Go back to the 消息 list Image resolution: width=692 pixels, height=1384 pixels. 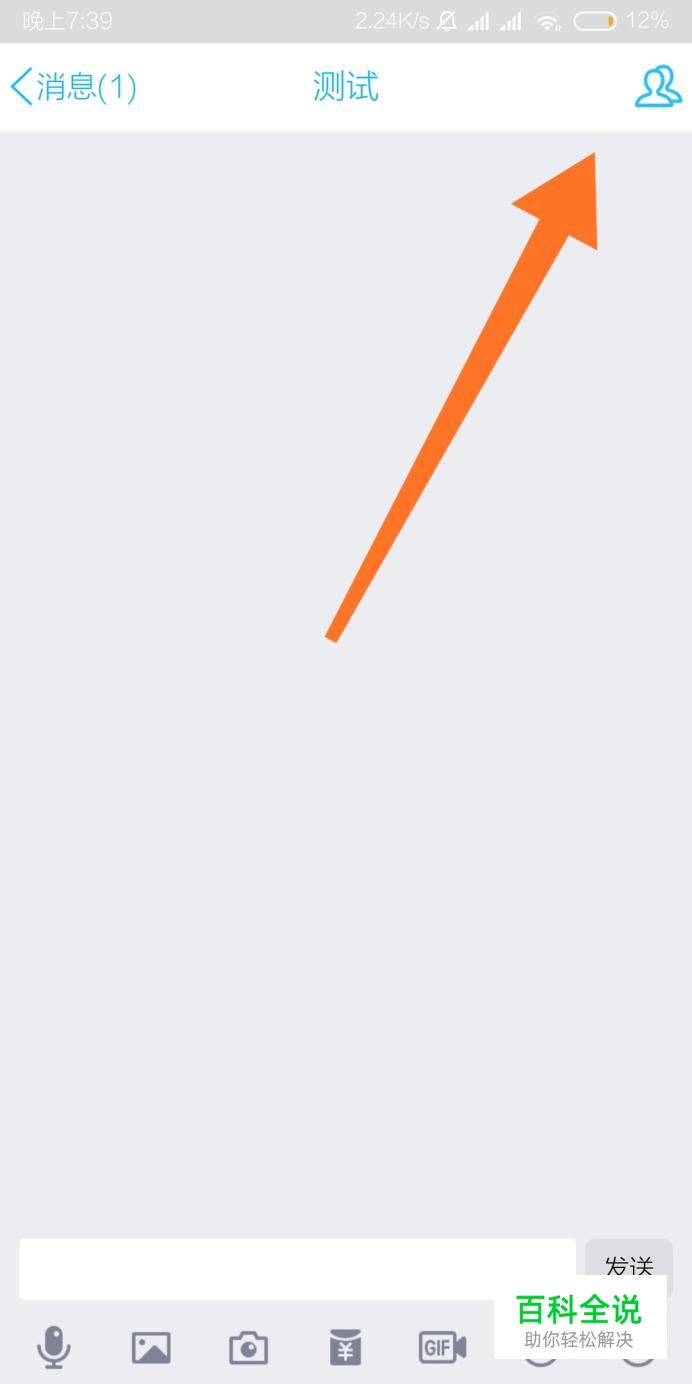pos(72,88)
